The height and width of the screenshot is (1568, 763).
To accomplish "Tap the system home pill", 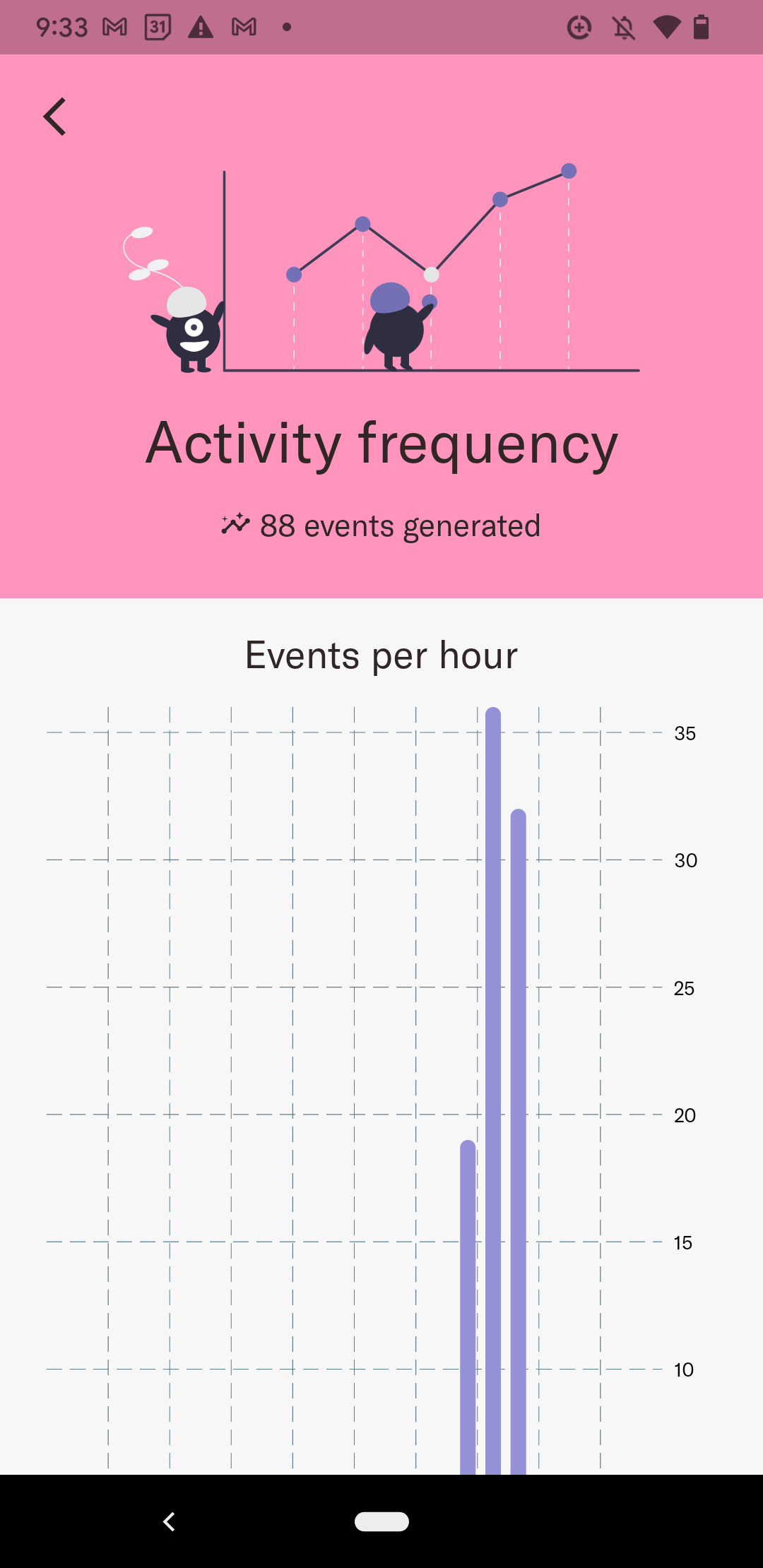I will [x=381, y=1521].
